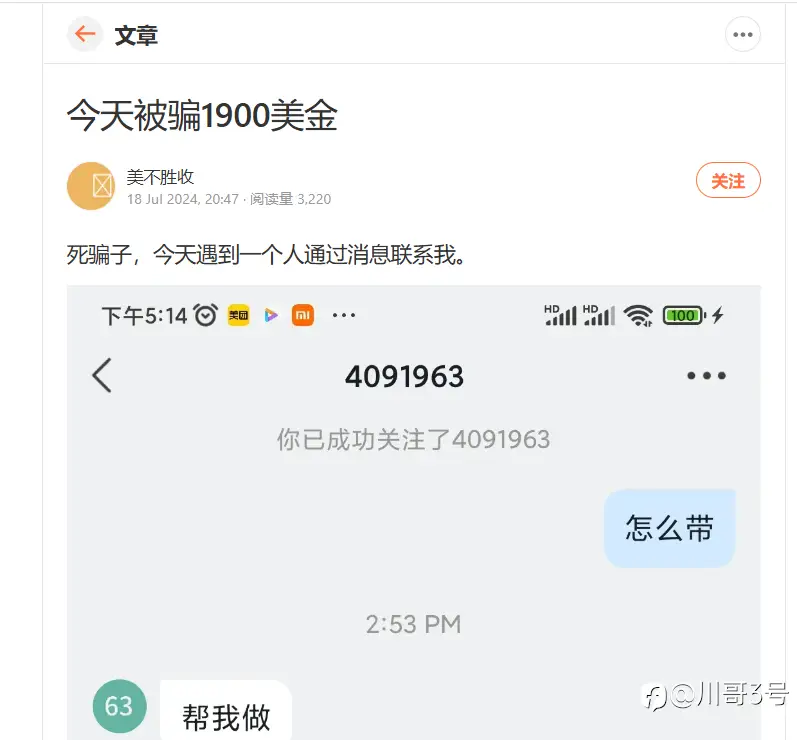The image size is (797, 740).
Task: Open the three-dot overflow menu
Action: point(742,34)
